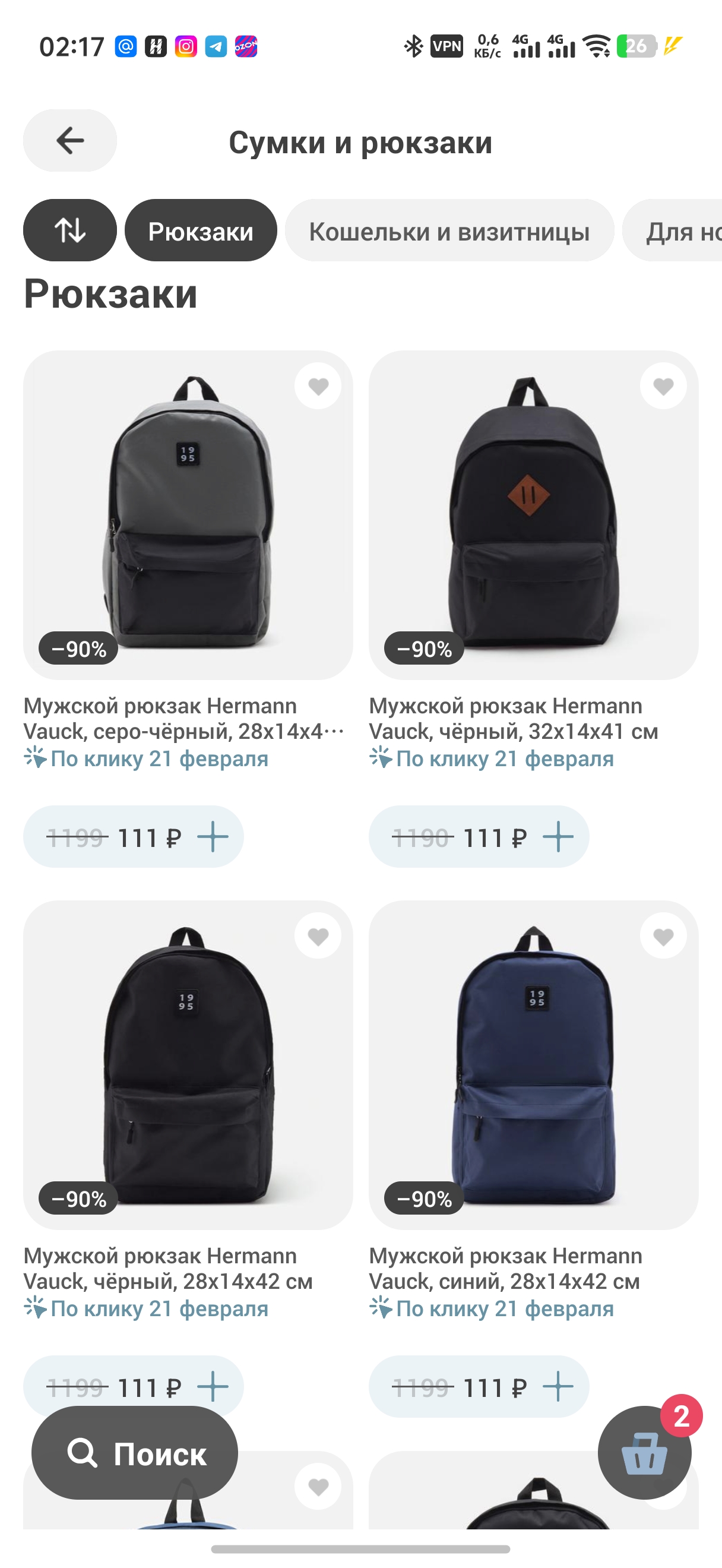Add the синий backpack to favorites
Screen dimensions: 722x1568
[x=663, y=936]
